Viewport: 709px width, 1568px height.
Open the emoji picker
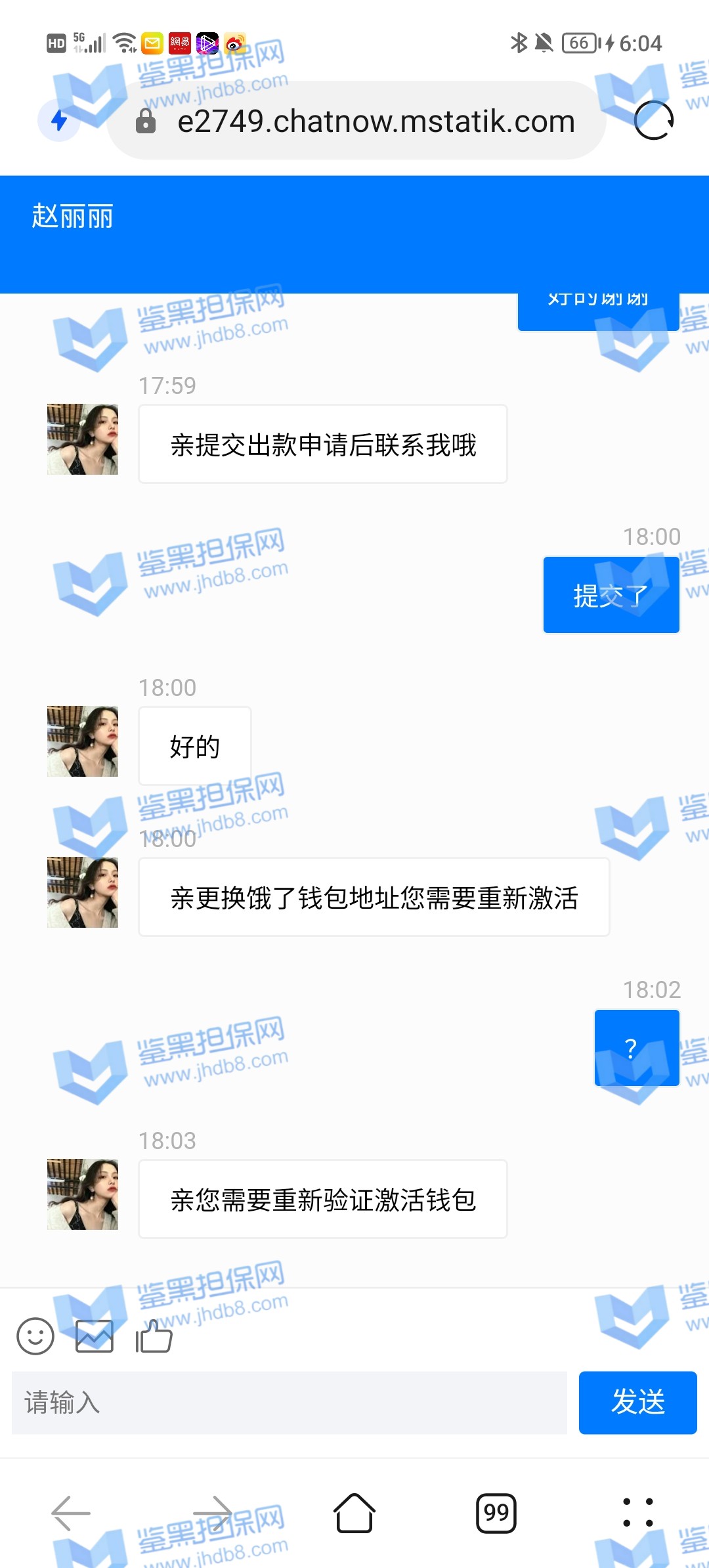coord(35,1336)
